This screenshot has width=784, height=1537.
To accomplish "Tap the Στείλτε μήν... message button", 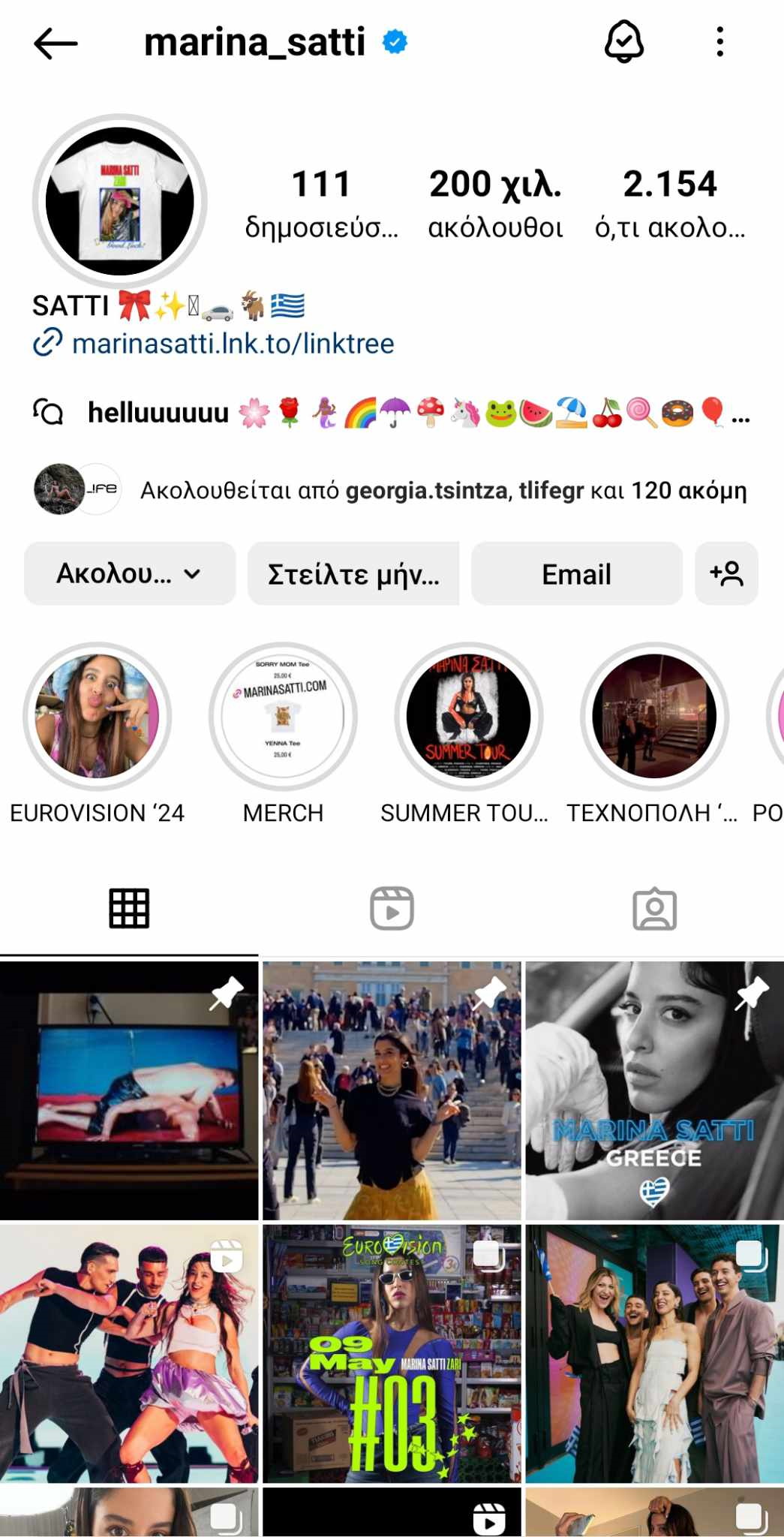I will (x=353, y=574).
